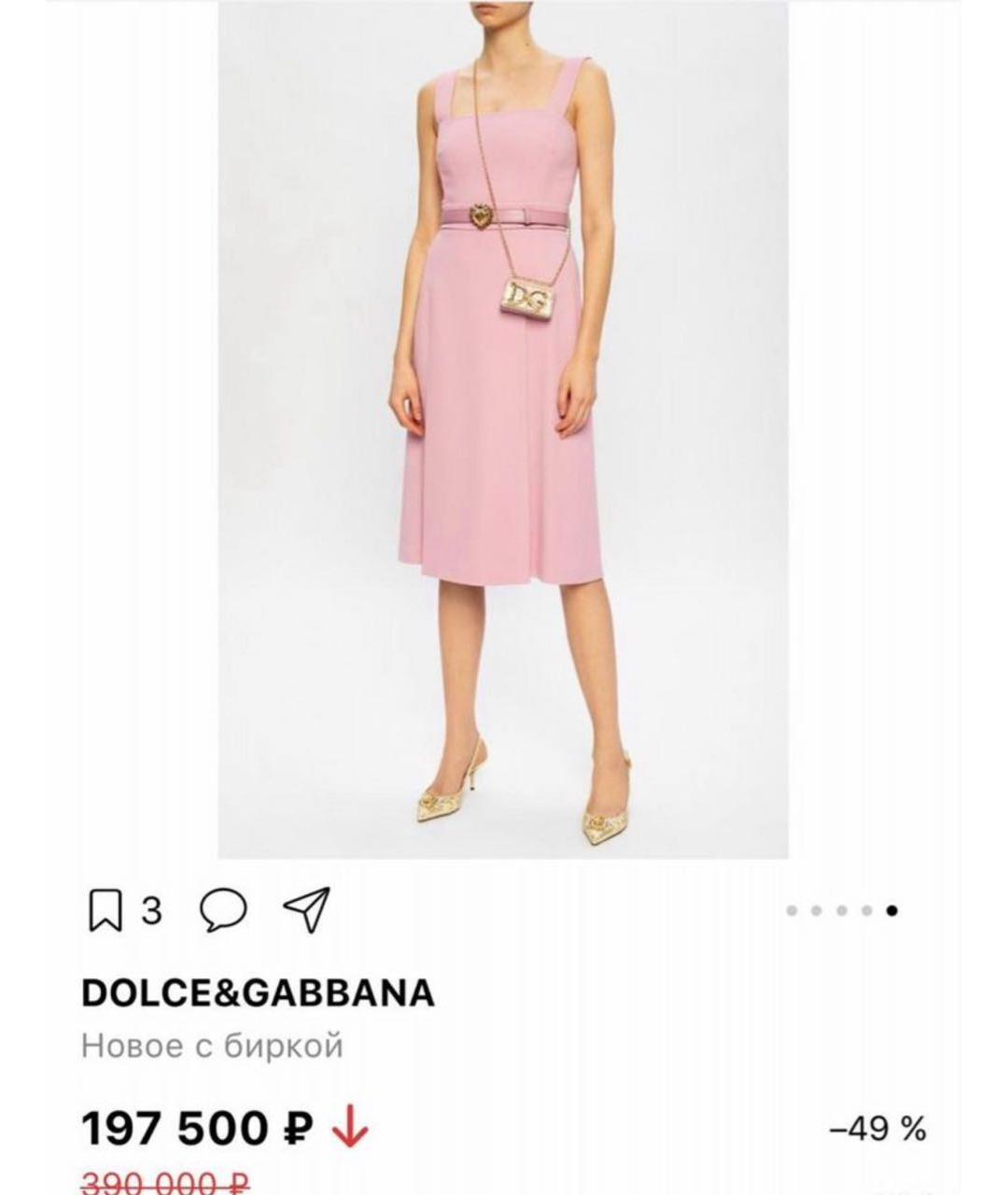This screenshot has height=1195, width=1008.
Task: Open the product photo in full view
Action: pos(504,439)
